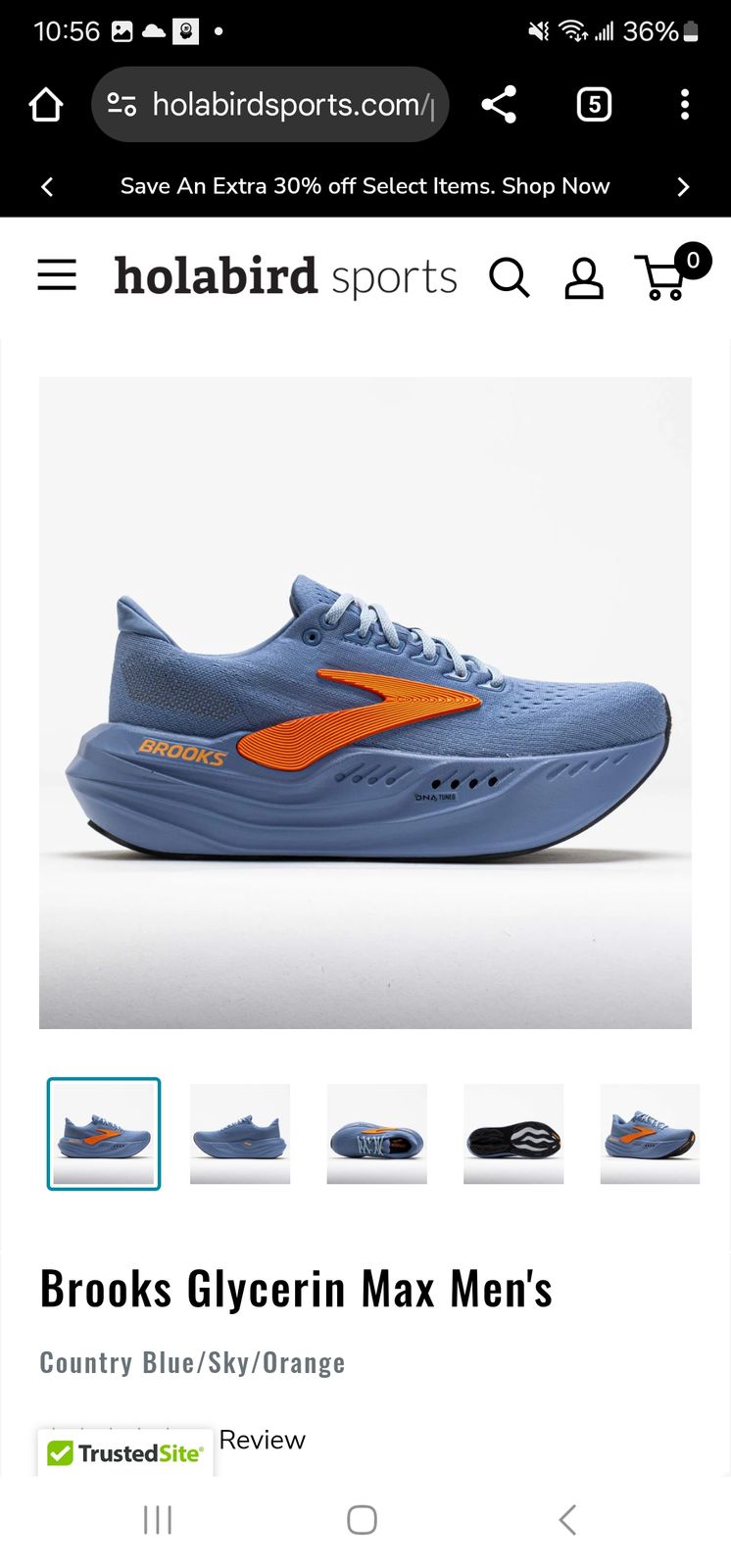This screenshot has height=1568, width=731.
Task: Open the browser home page
Action: point(45,105)
